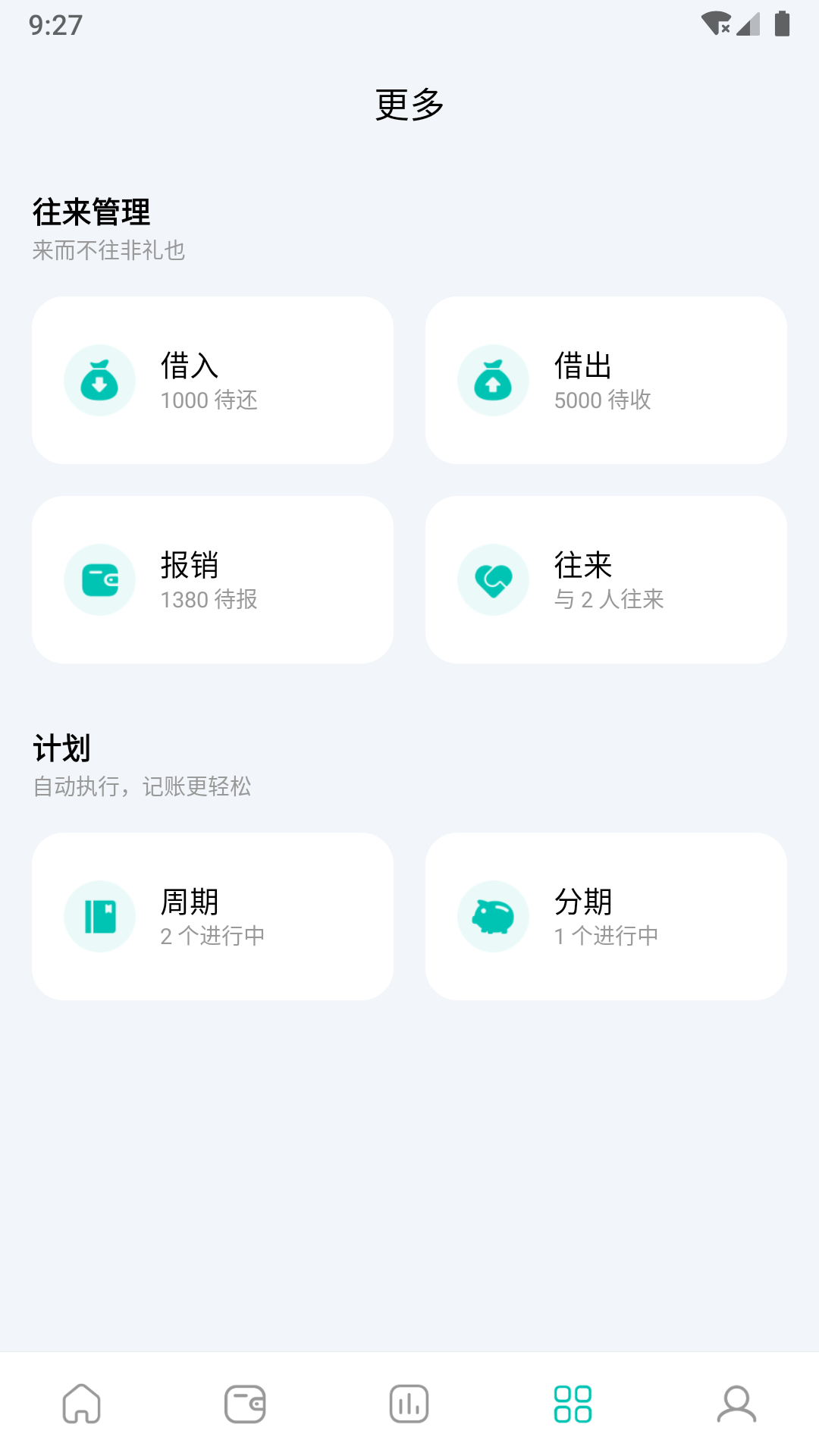This screenshot has height=1456, width=819.
Task: Tap the grid icon for the 更多 page
Action: 573,1404
